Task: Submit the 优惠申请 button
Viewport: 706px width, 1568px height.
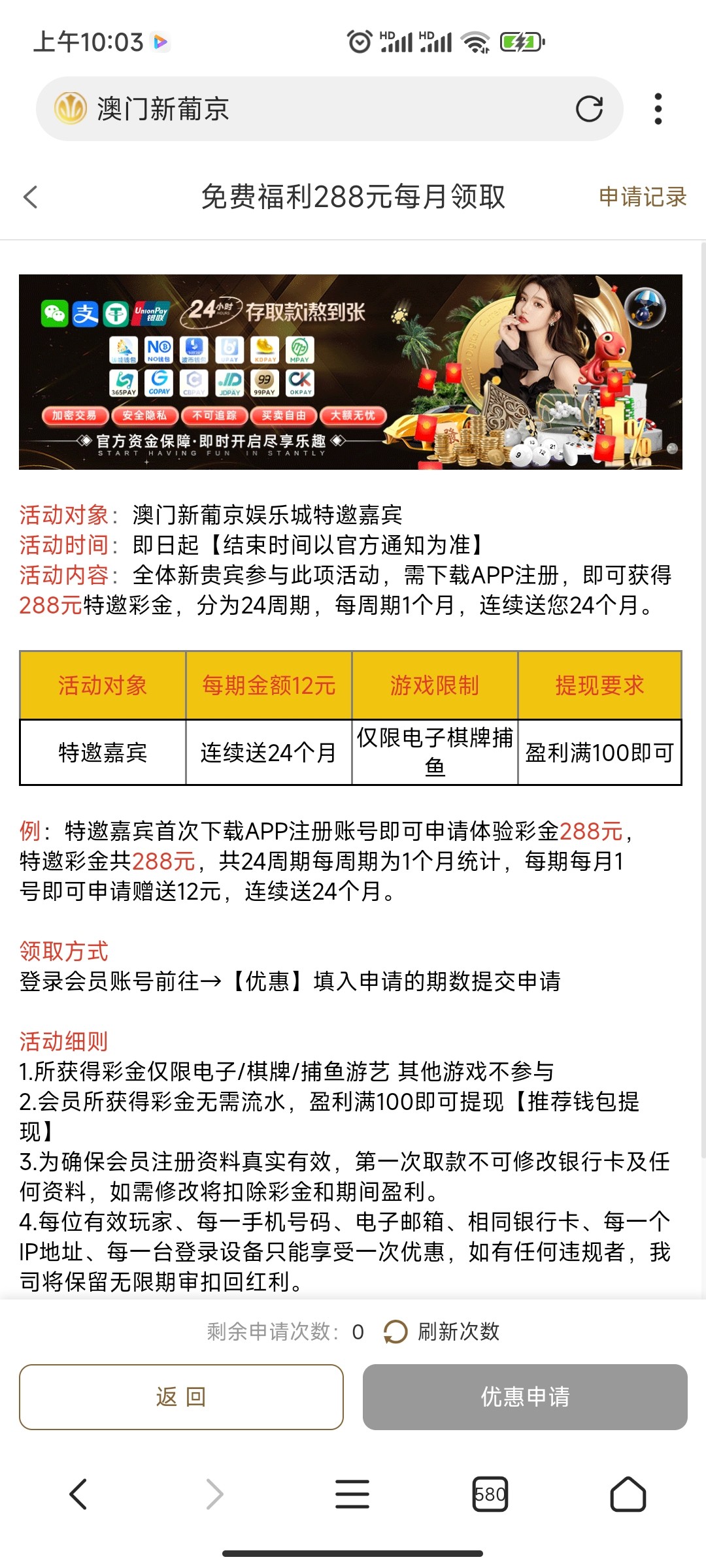Action: [x=525, y=1397]
